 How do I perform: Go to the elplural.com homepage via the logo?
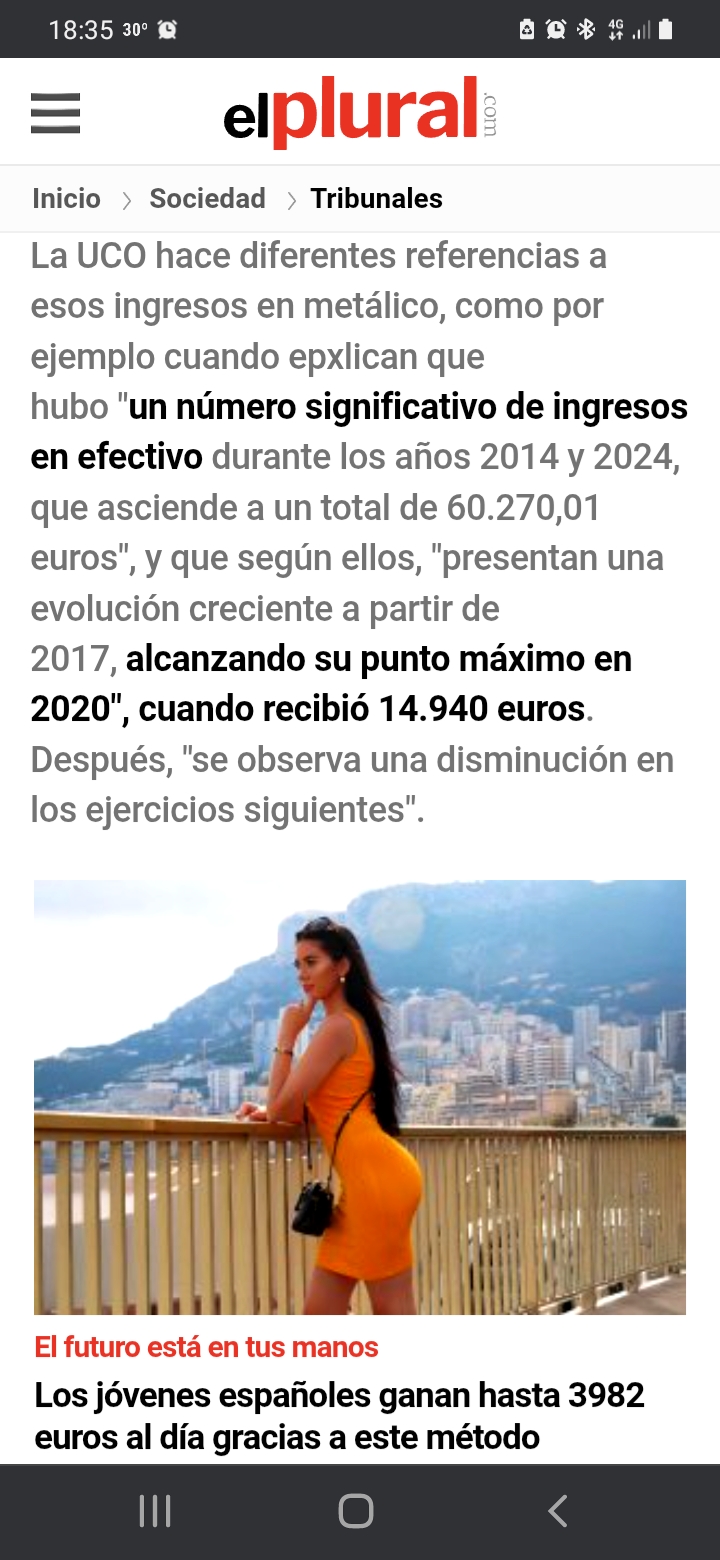(x=359, y=112)
